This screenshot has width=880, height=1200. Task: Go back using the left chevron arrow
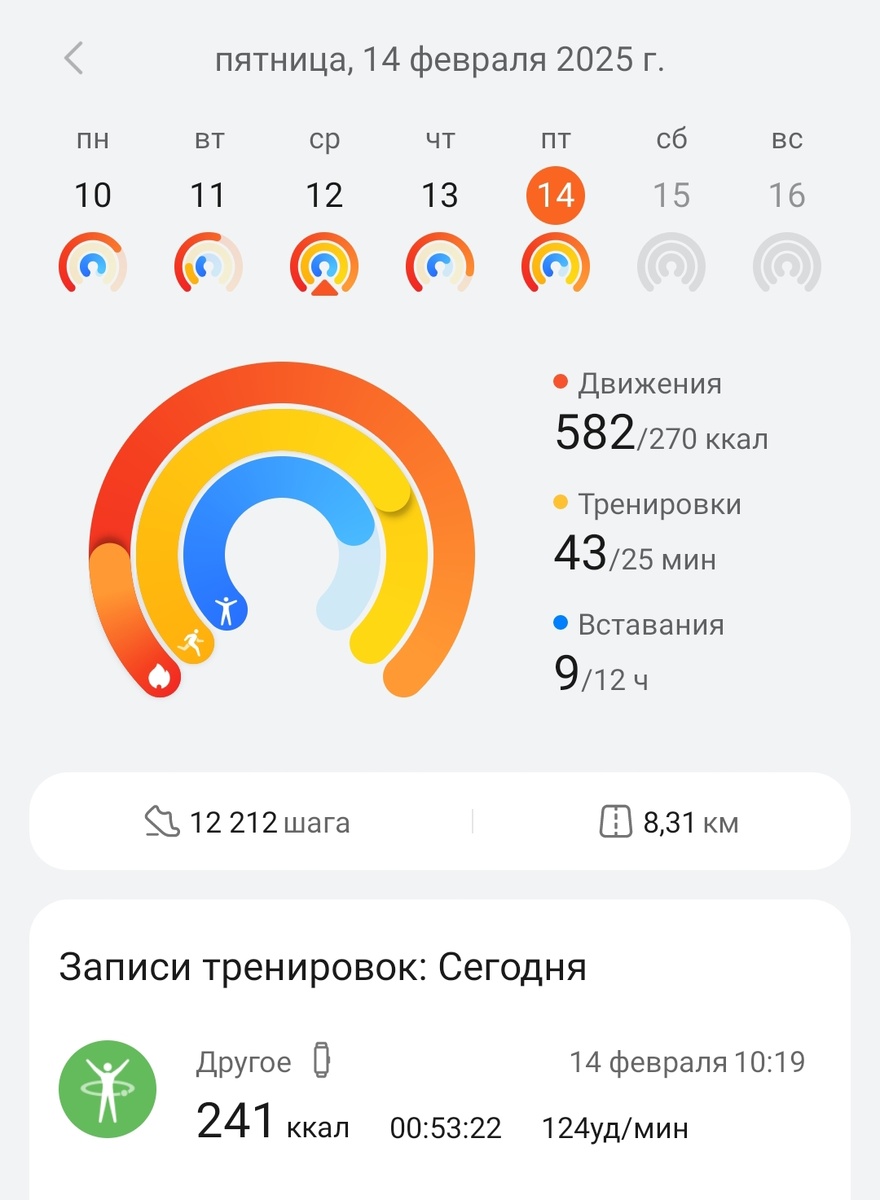point(72,58)
